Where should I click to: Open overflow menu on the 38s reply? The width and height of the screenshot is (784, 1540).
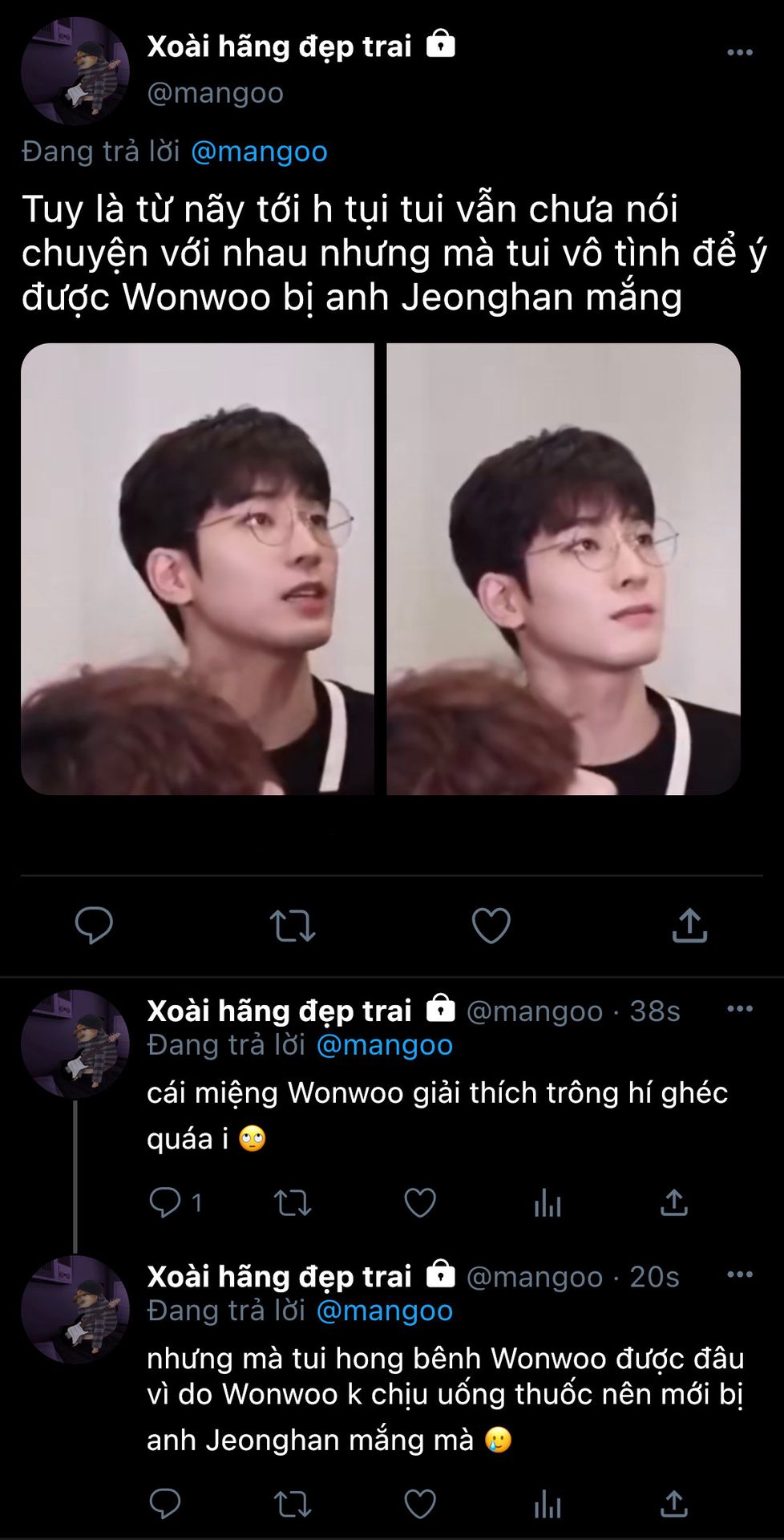click(739, 1009)
